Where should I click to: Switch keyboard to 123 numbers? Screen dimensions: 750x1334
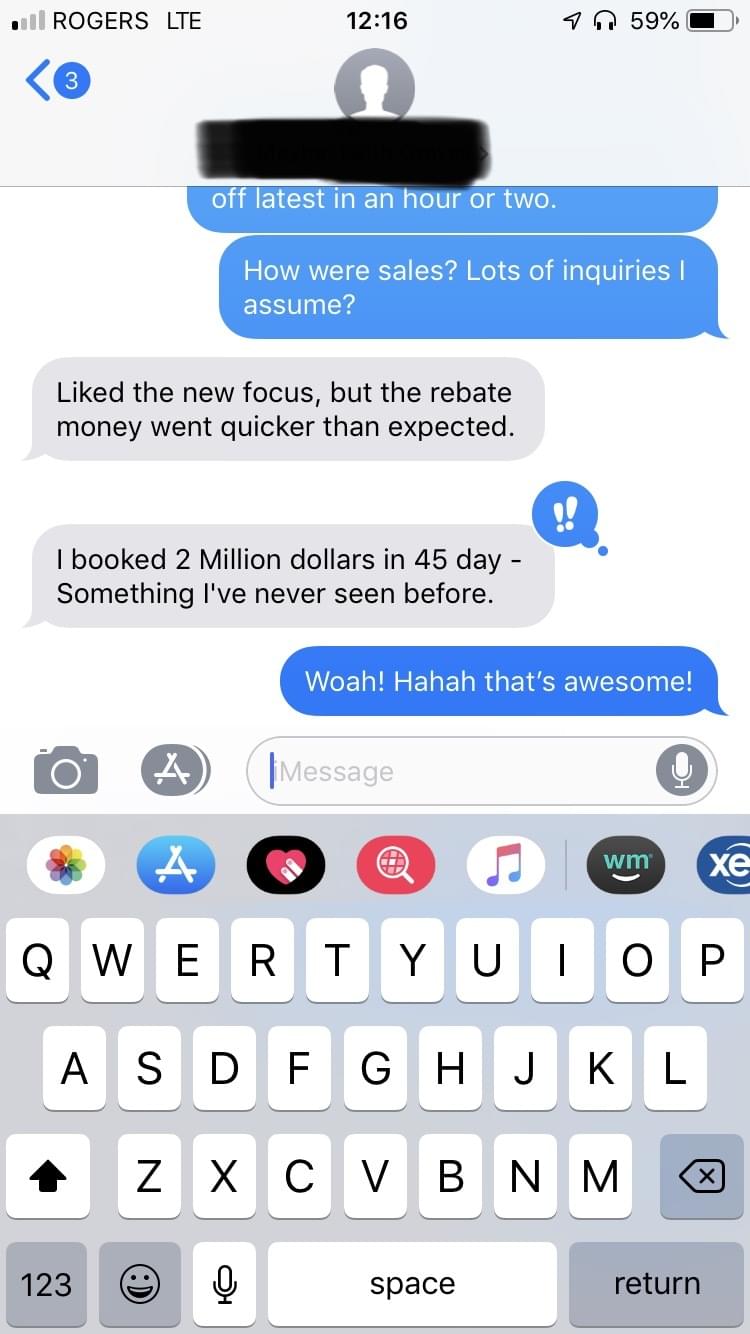coord(46,1284)
